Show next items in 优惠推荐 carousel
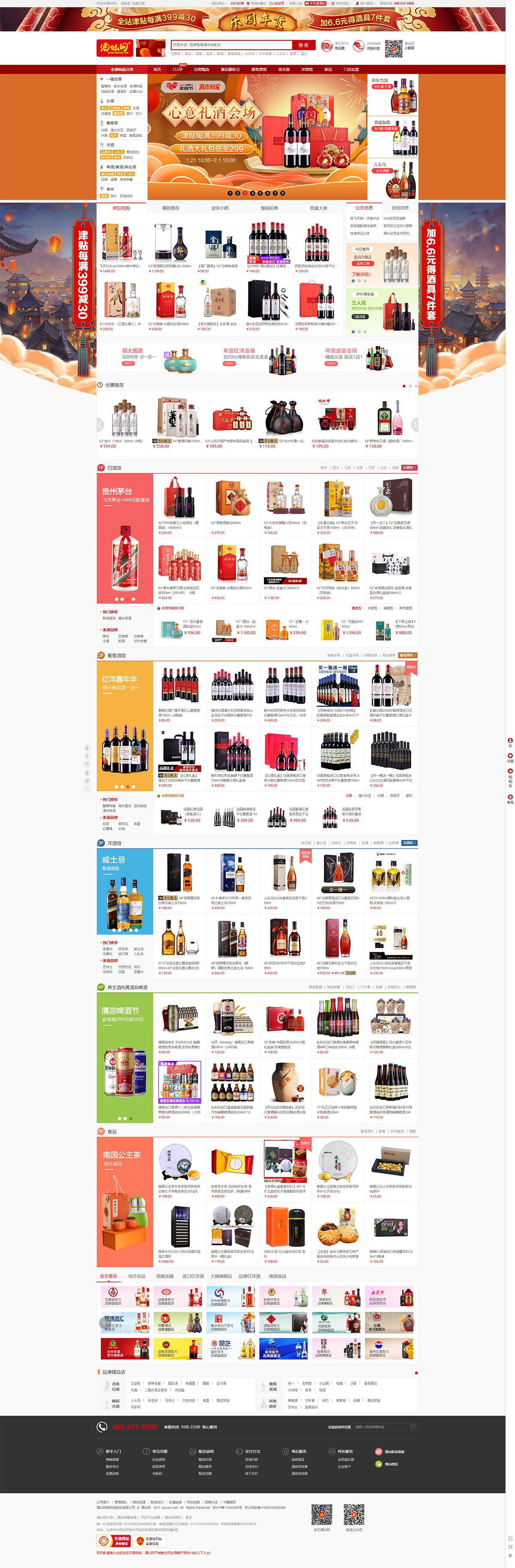This screenshot has width=515, height=1568. (x=415, y=424)
